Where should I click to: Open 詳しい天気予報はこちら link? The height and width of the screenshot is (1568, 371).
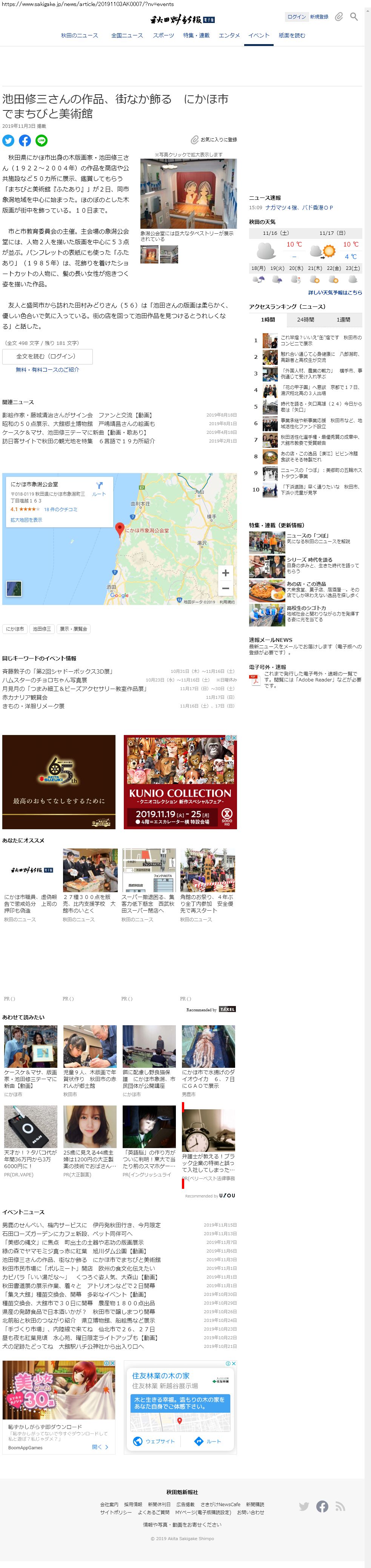pos(334,292)
